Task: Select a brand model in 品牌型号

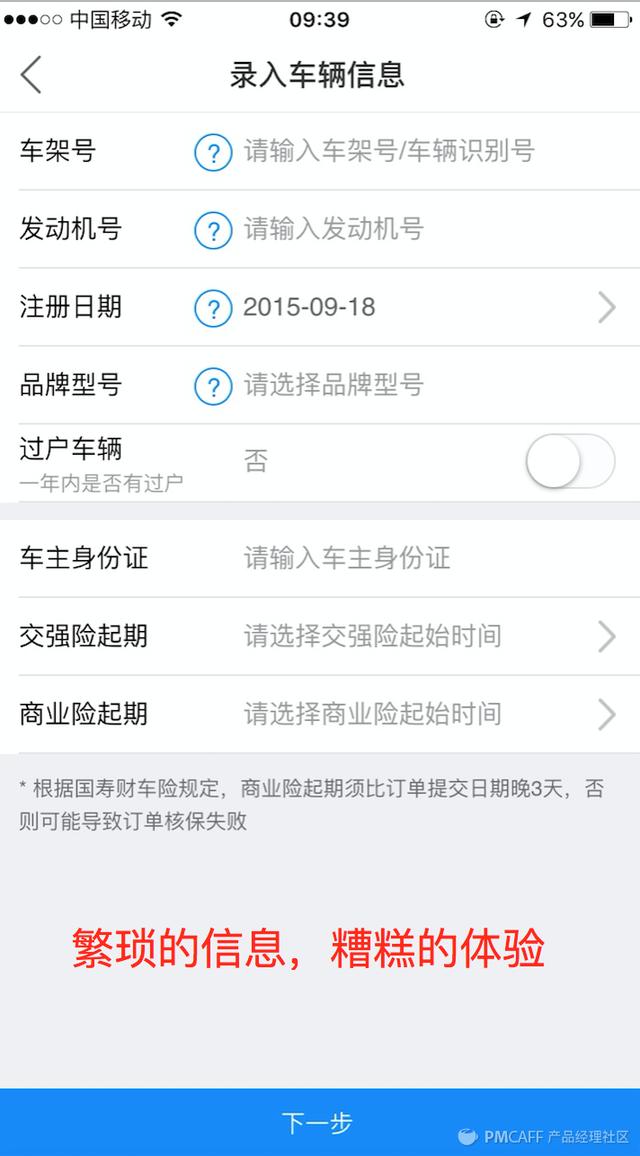Action: tap(400, 385)
